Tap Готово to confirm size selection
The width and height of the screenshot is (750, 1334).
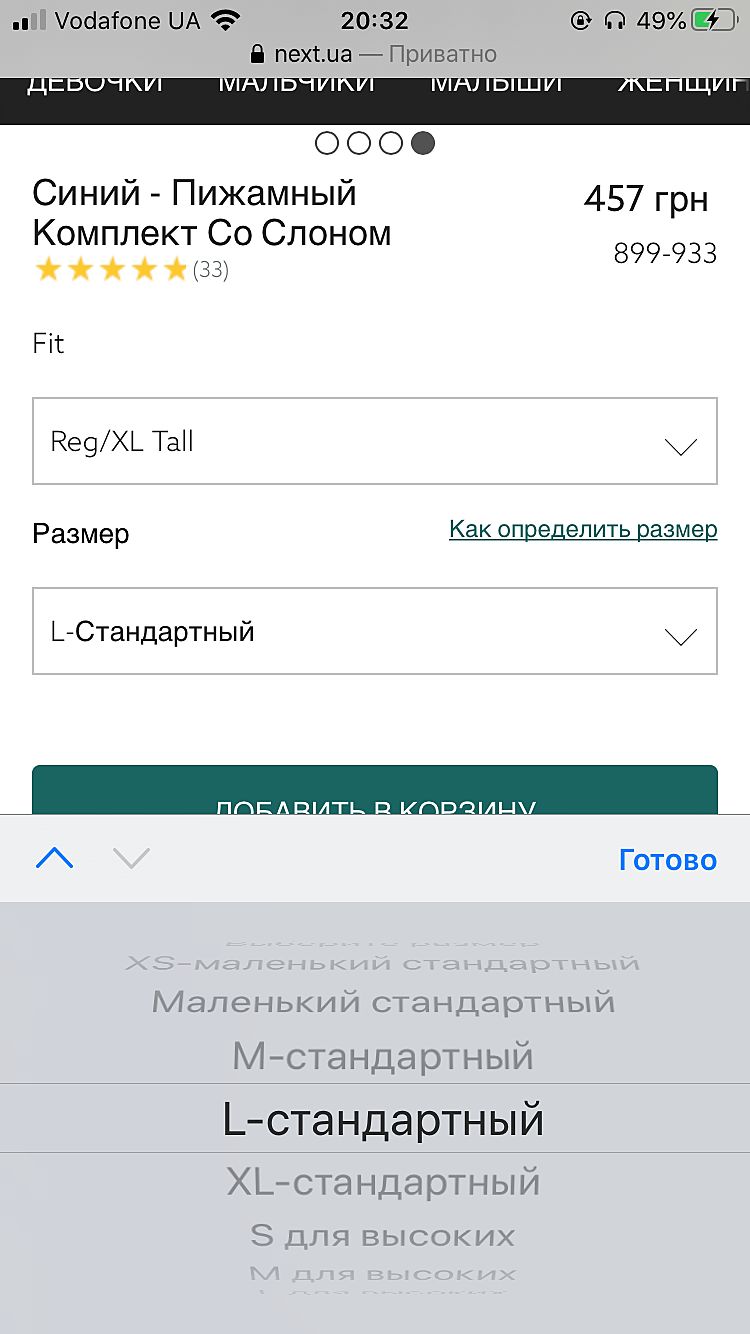[x=667, y=859]
